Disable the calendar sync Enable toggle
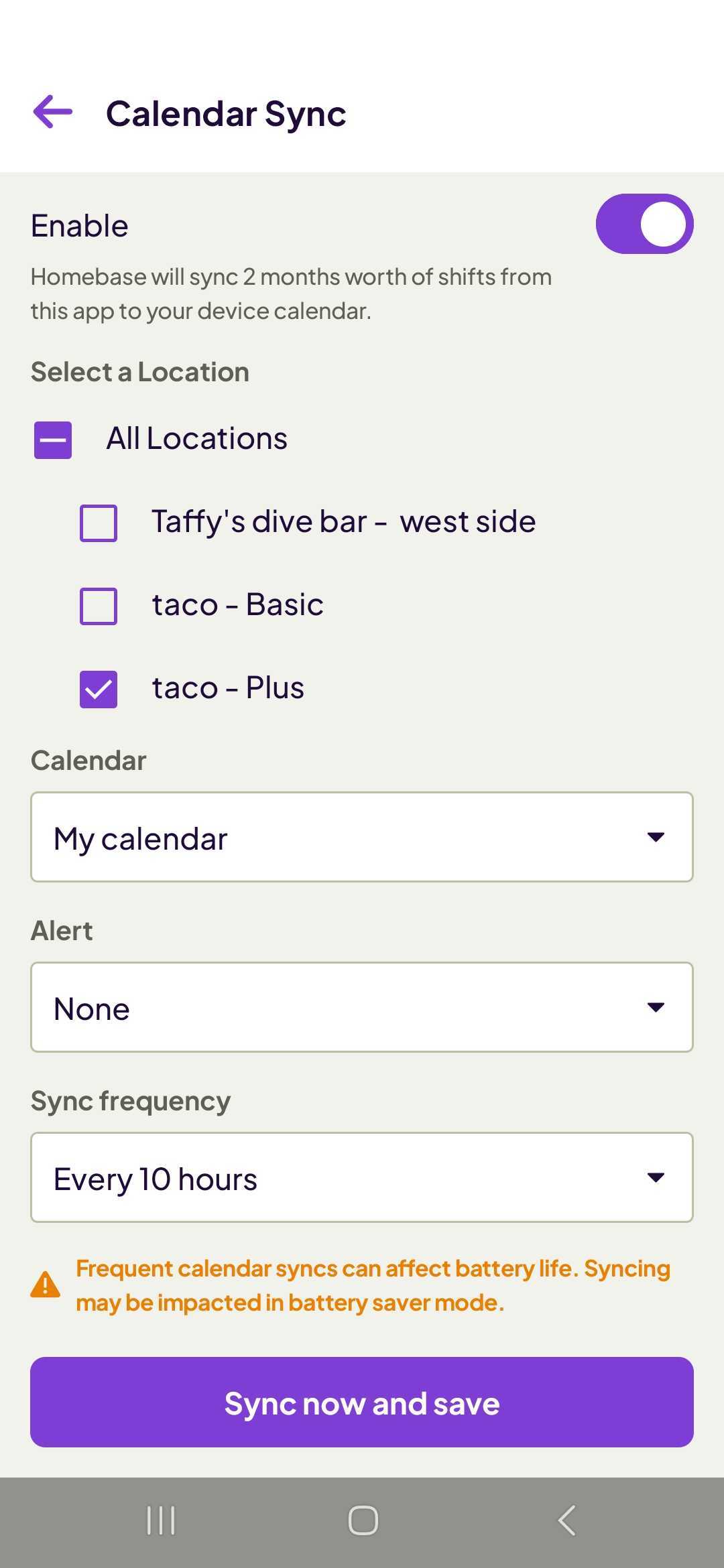The width and height of the screenshot is (724, 1568). tap(644, 224)
